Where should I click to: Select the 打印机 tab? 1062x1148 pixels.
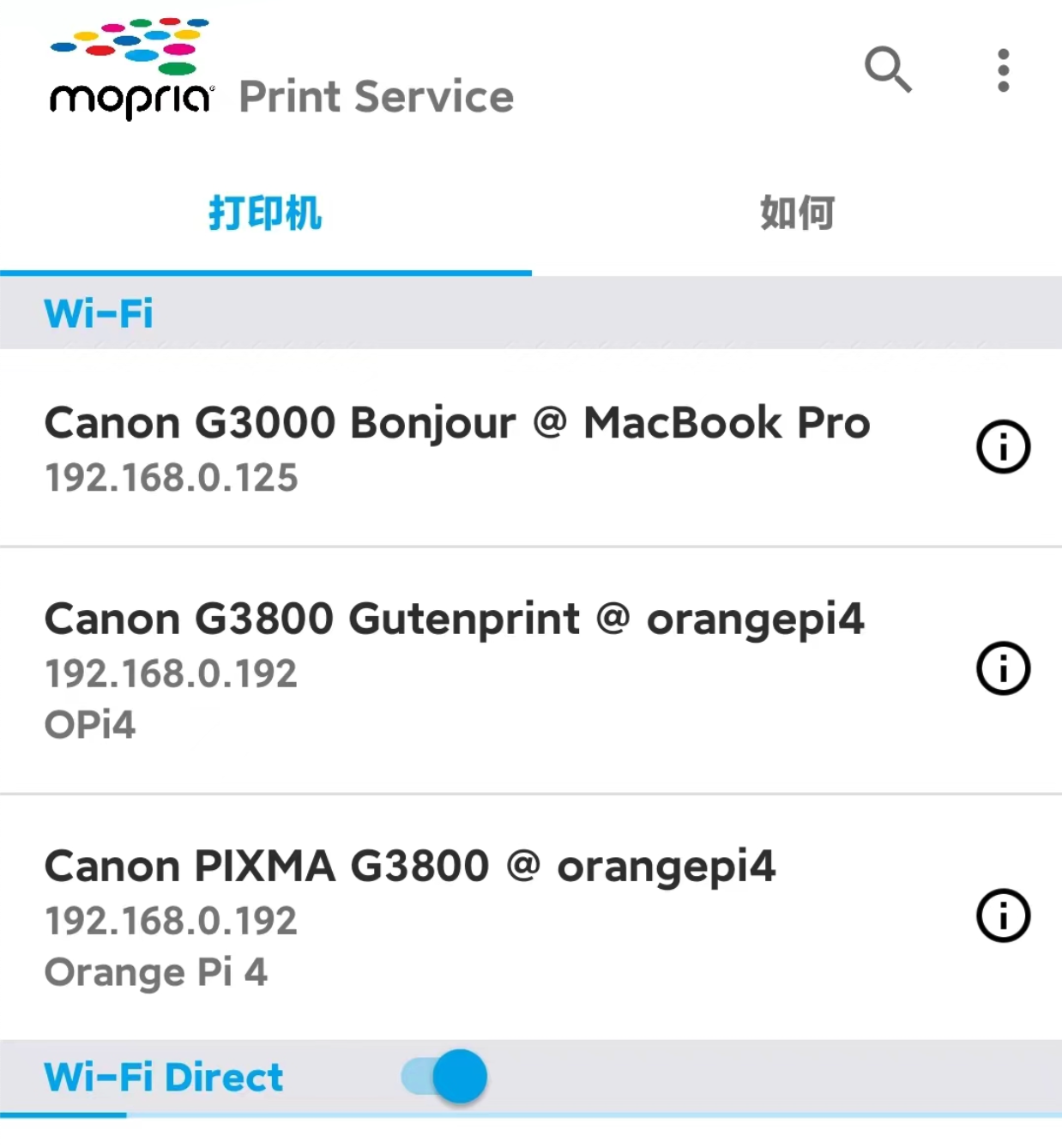coord(266,214)
